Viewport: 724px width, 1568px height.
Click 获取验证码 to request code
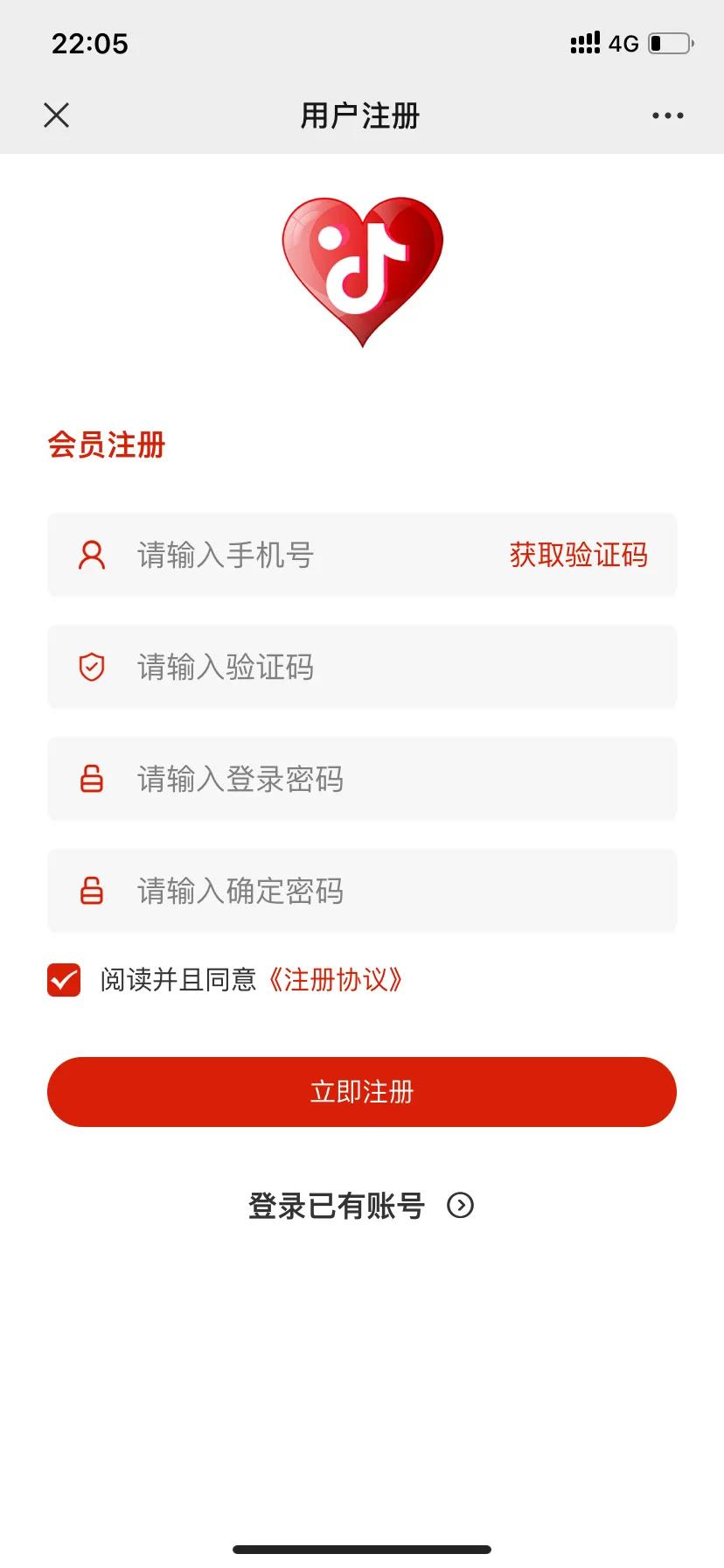577,555
